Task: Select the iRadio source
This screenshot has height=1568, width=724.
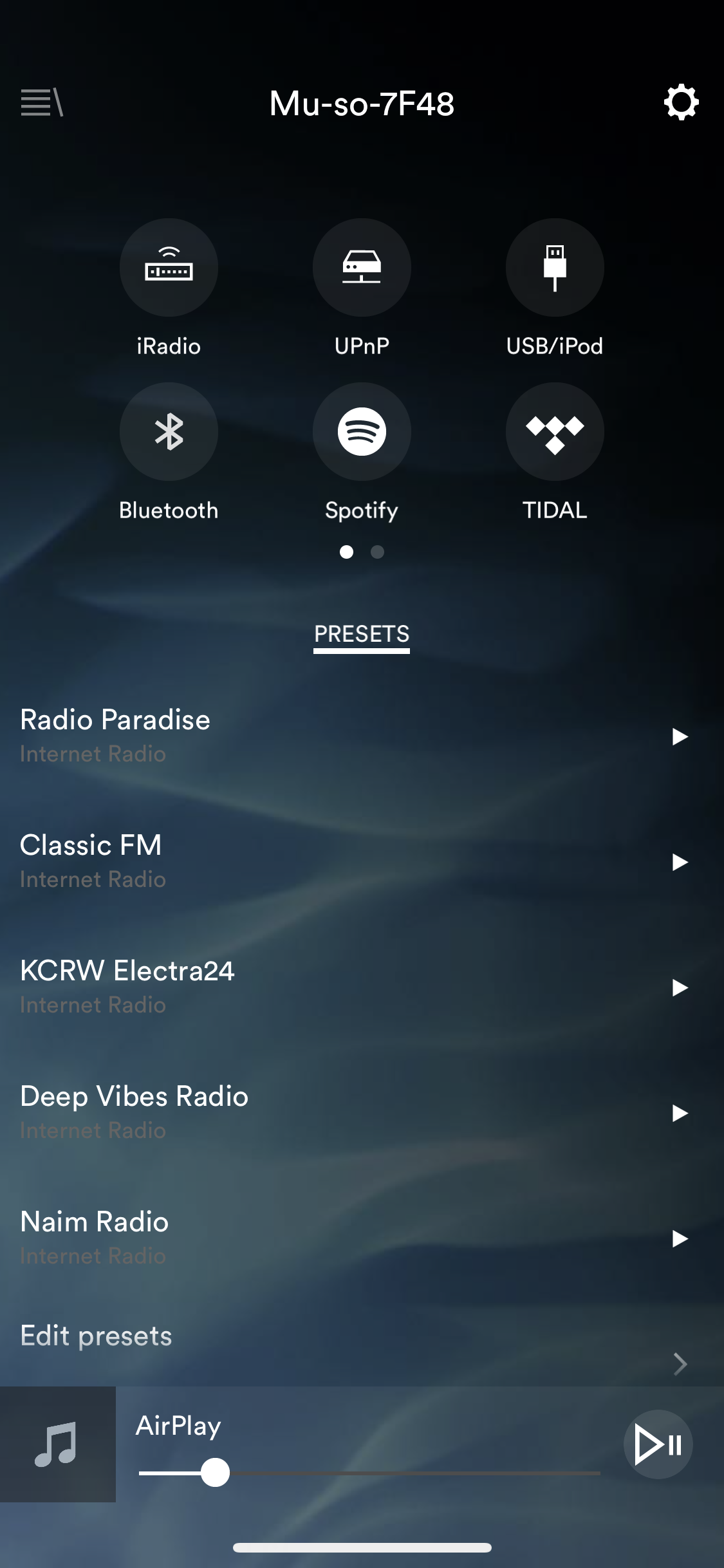Action: [169, 268]
